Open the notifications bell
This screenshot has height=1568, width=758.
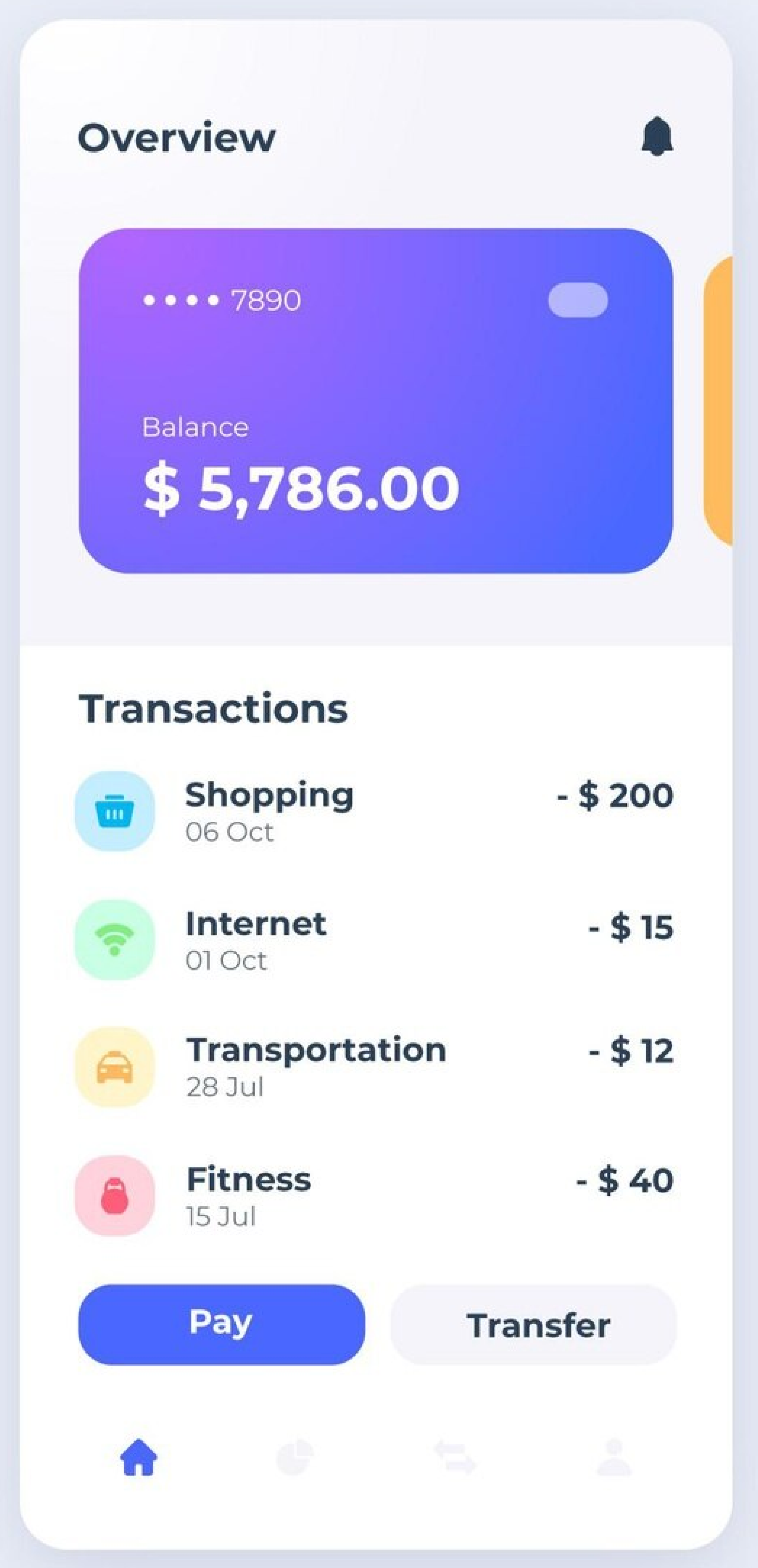(657, 136)
